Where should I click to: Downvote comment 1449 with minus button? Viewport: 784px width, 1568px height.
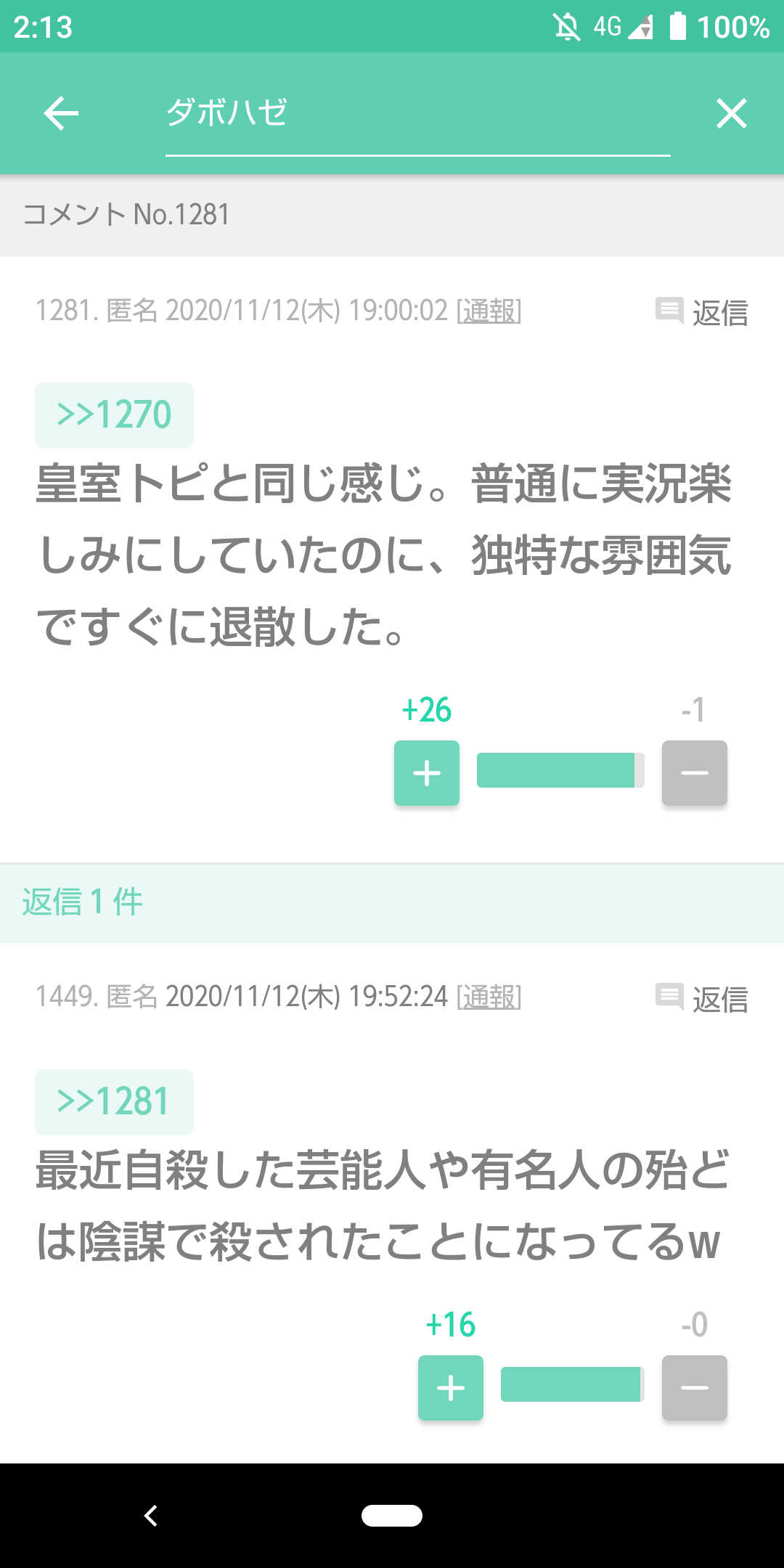[694, 1388]
